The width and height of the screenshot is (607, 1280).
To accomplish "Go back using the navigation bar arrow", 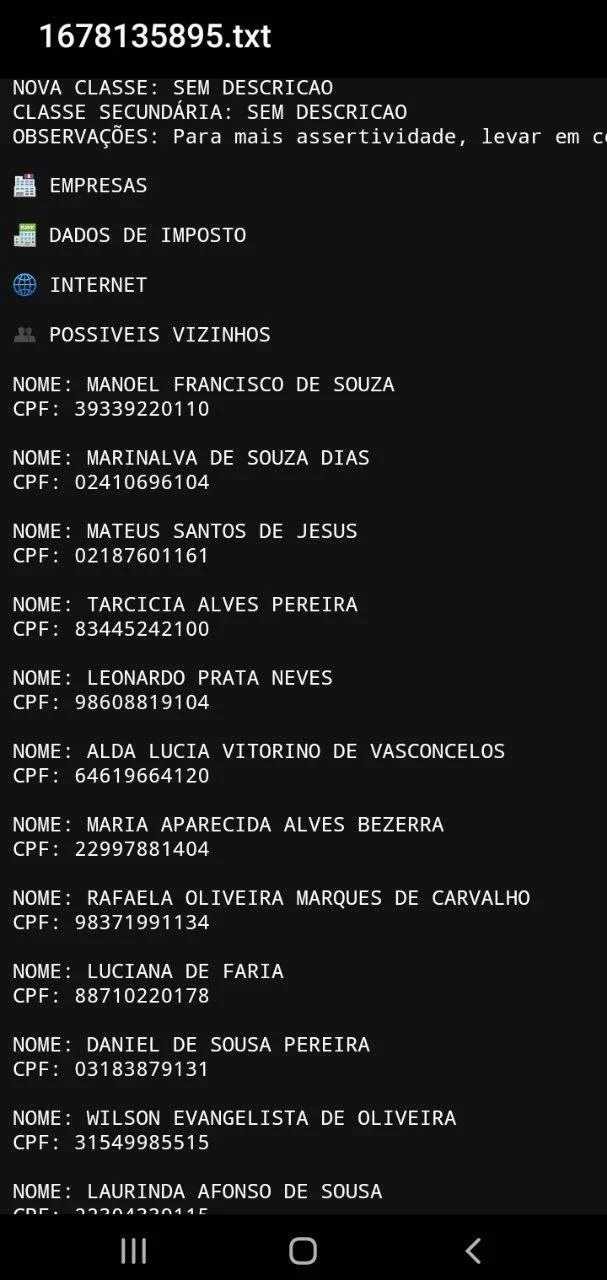I will click(x=473, y=1250).
